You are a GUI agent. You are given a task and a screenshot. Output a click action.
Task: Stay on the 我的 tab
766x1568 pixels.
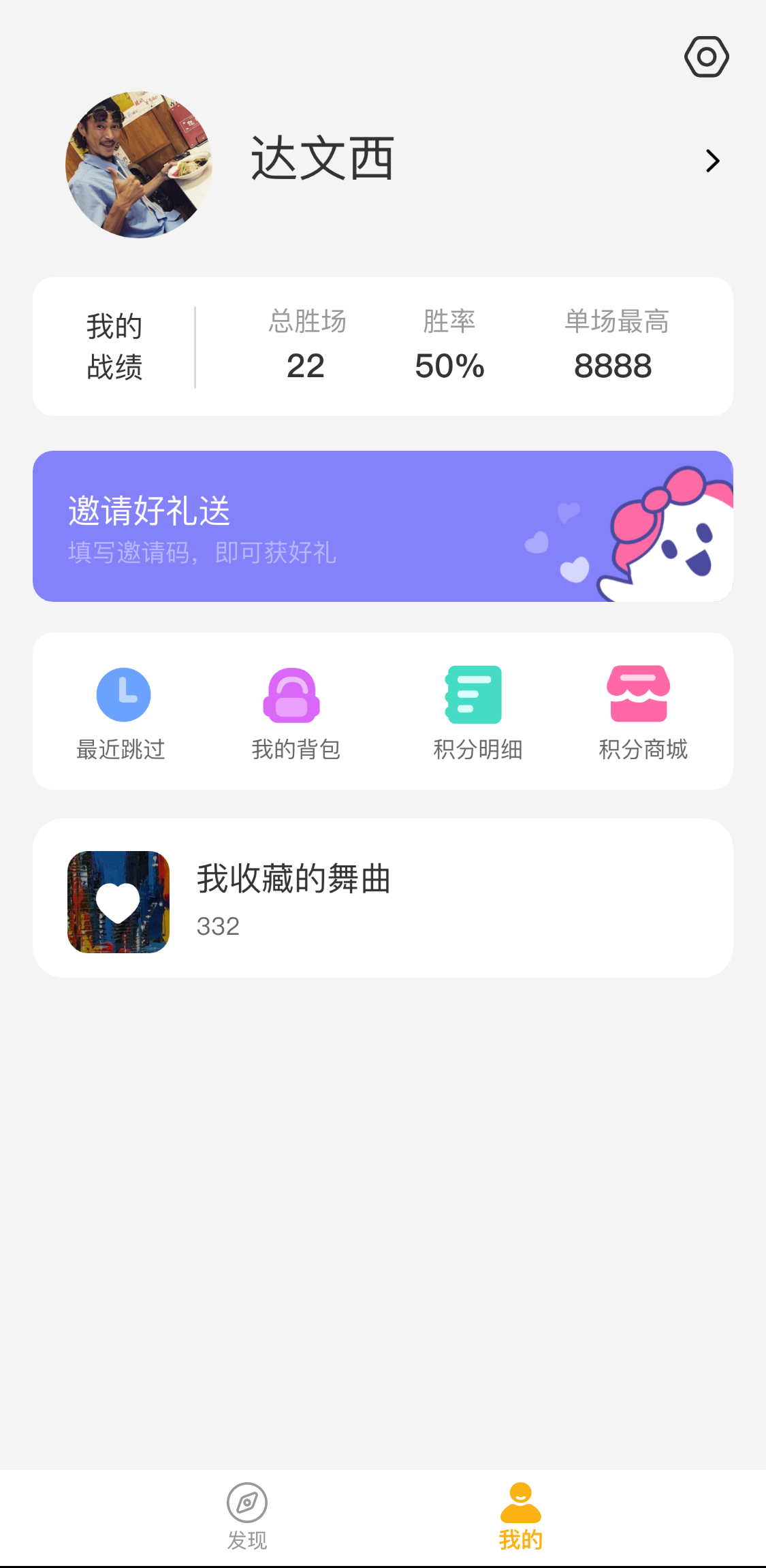click(x=520, y=1518)
